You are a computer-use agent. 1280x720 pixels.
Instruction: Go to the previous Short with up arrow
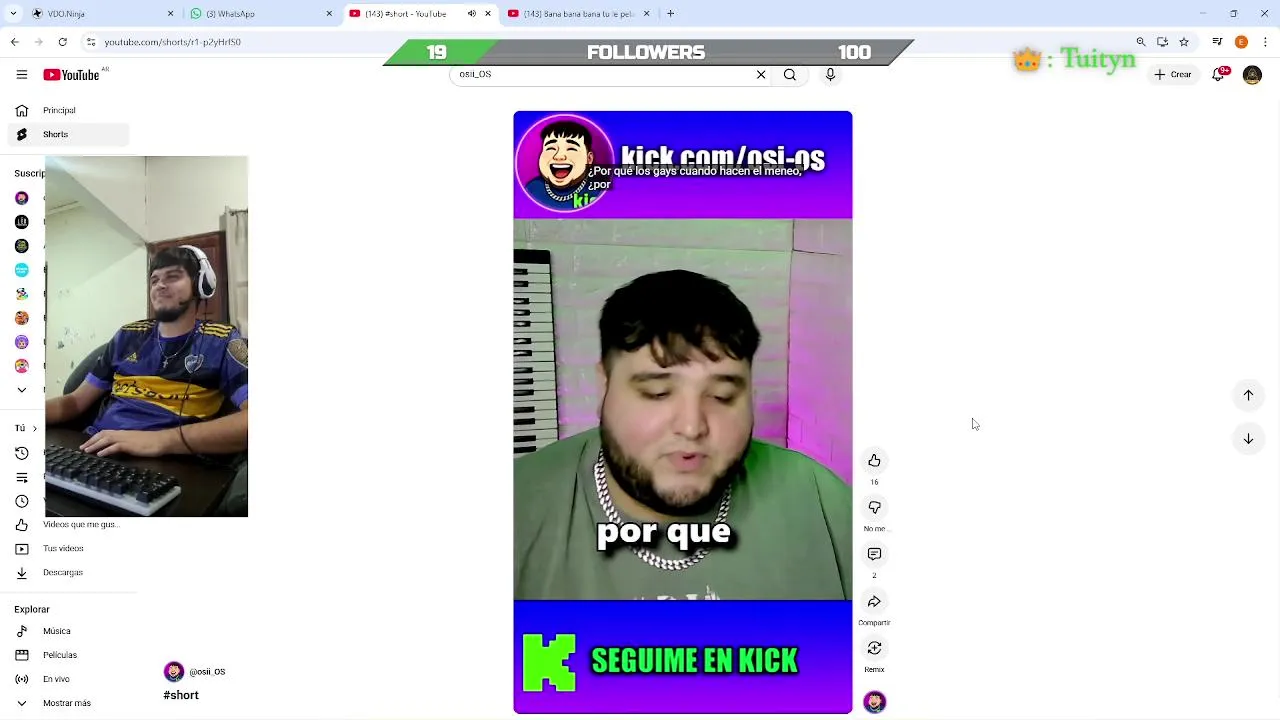coord(1248,395)
